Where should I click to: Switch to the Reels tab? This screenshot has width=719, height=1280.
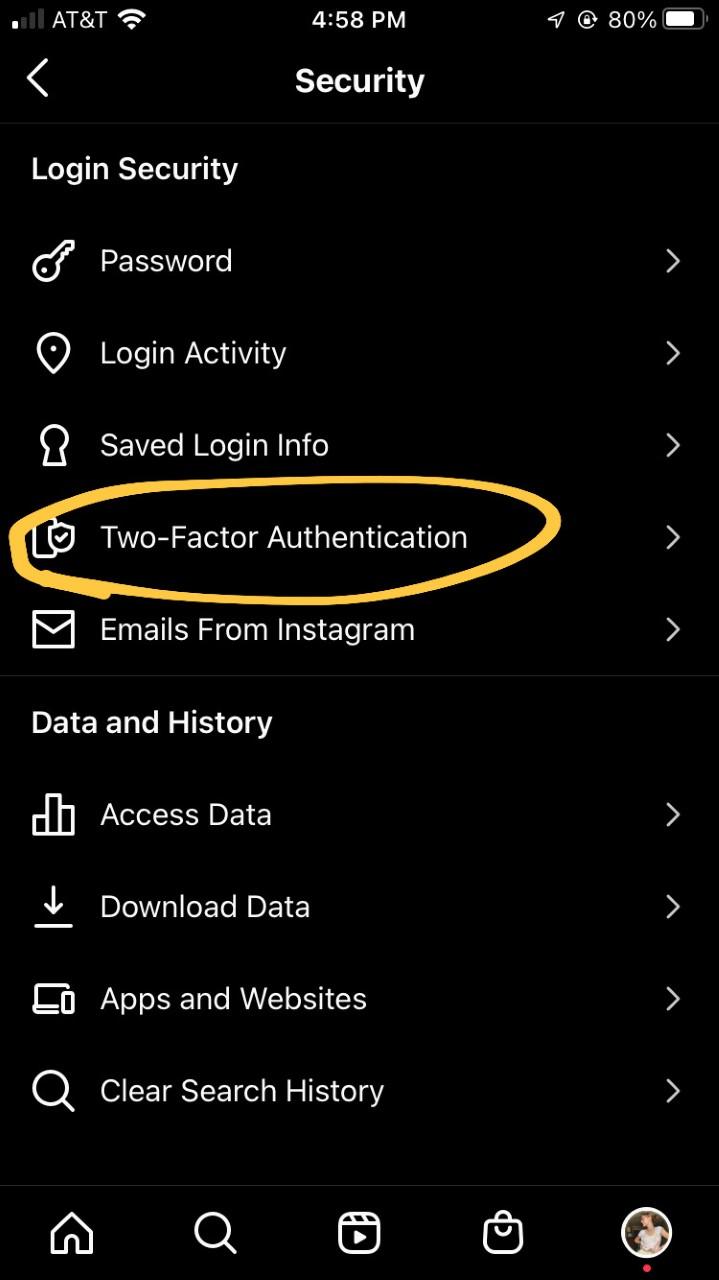(x=359, y=1234)
